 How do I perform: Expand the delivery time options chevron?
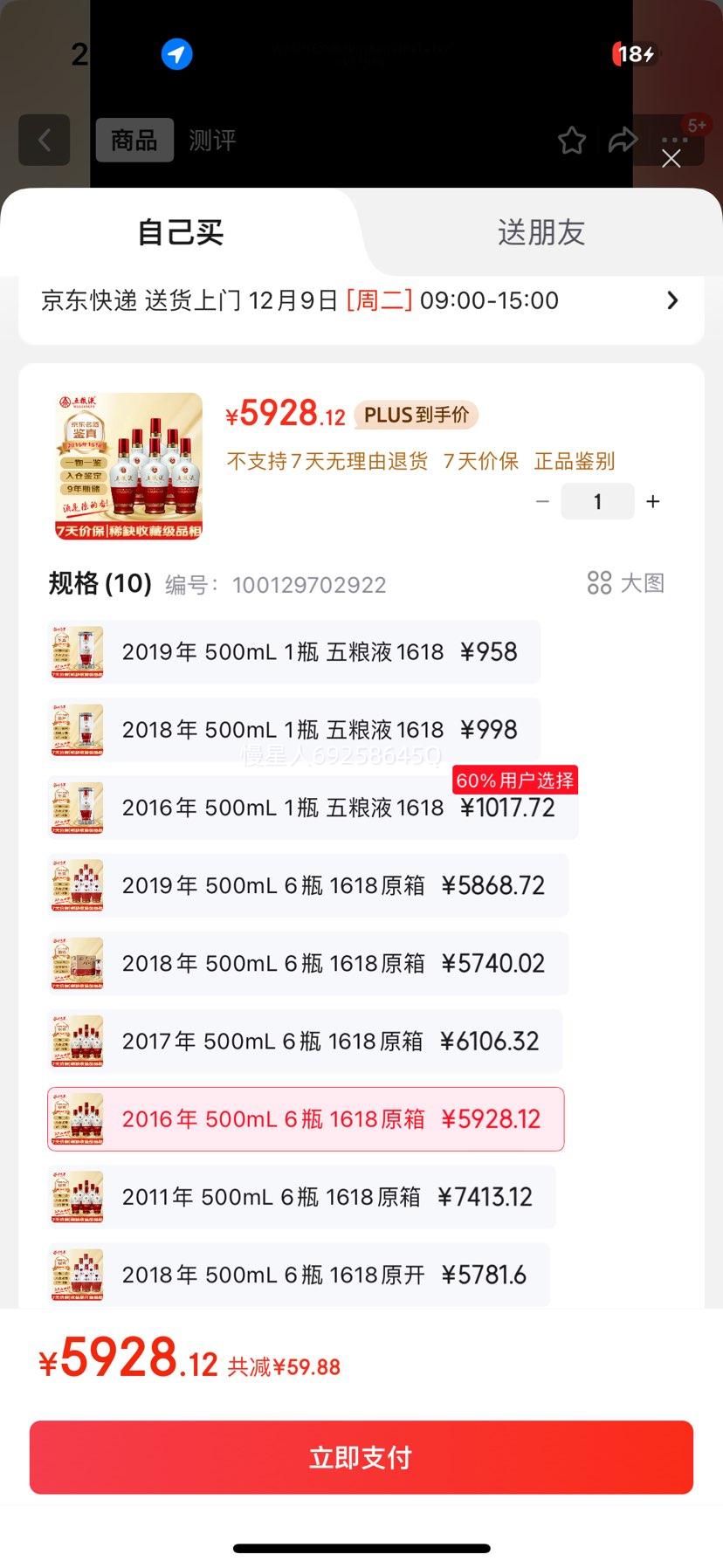(671, 300)
